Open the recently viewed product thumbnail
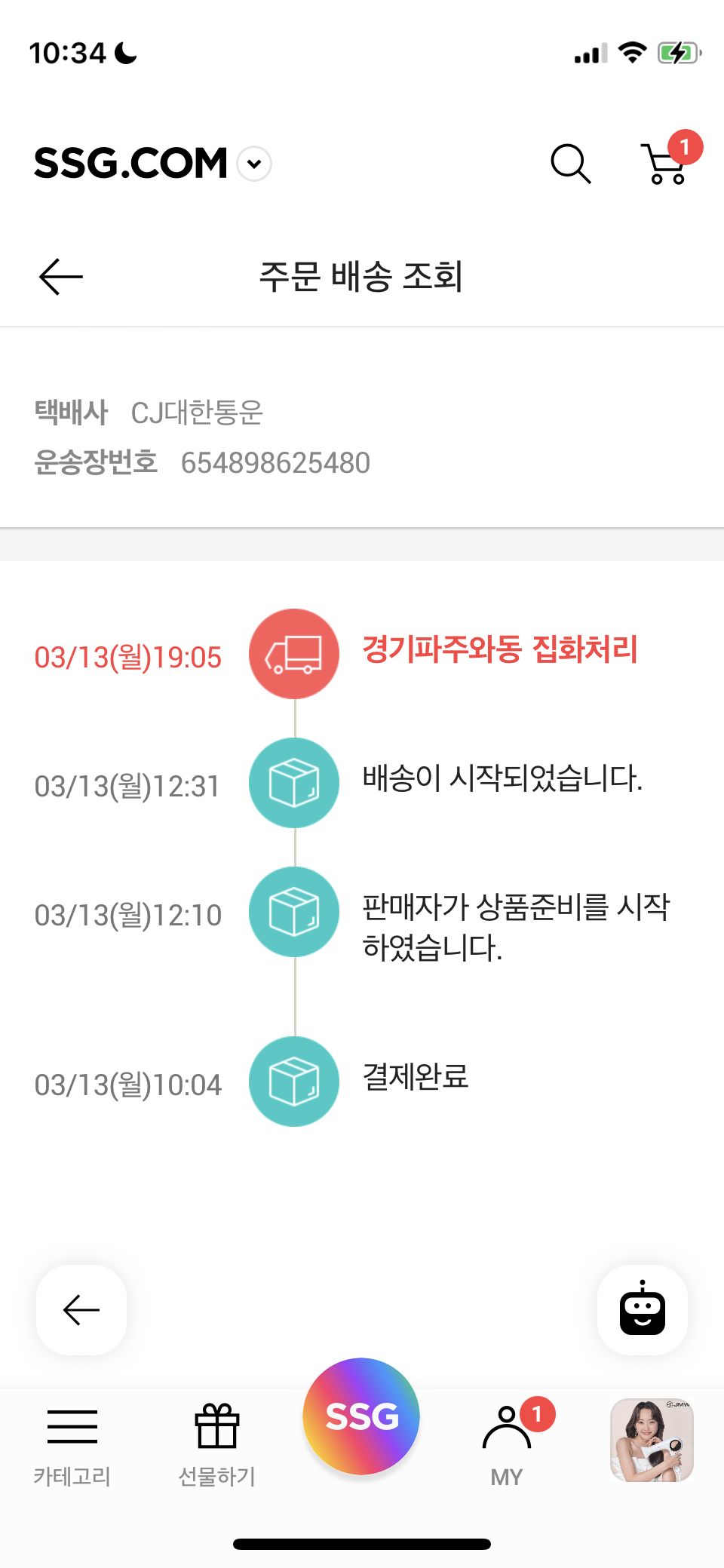The width and height of the screenshot is (724, 1568). (652, 1440)
